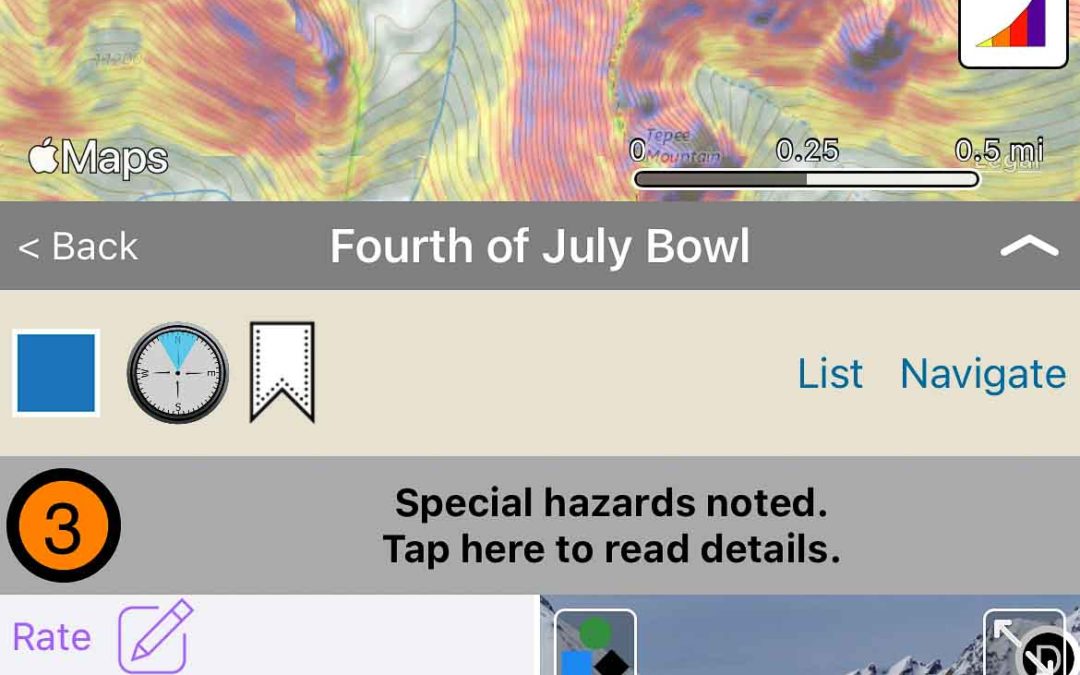Go back using the Back button
The height and width of the screenshot is (675, 1080).
pos(78,246)
